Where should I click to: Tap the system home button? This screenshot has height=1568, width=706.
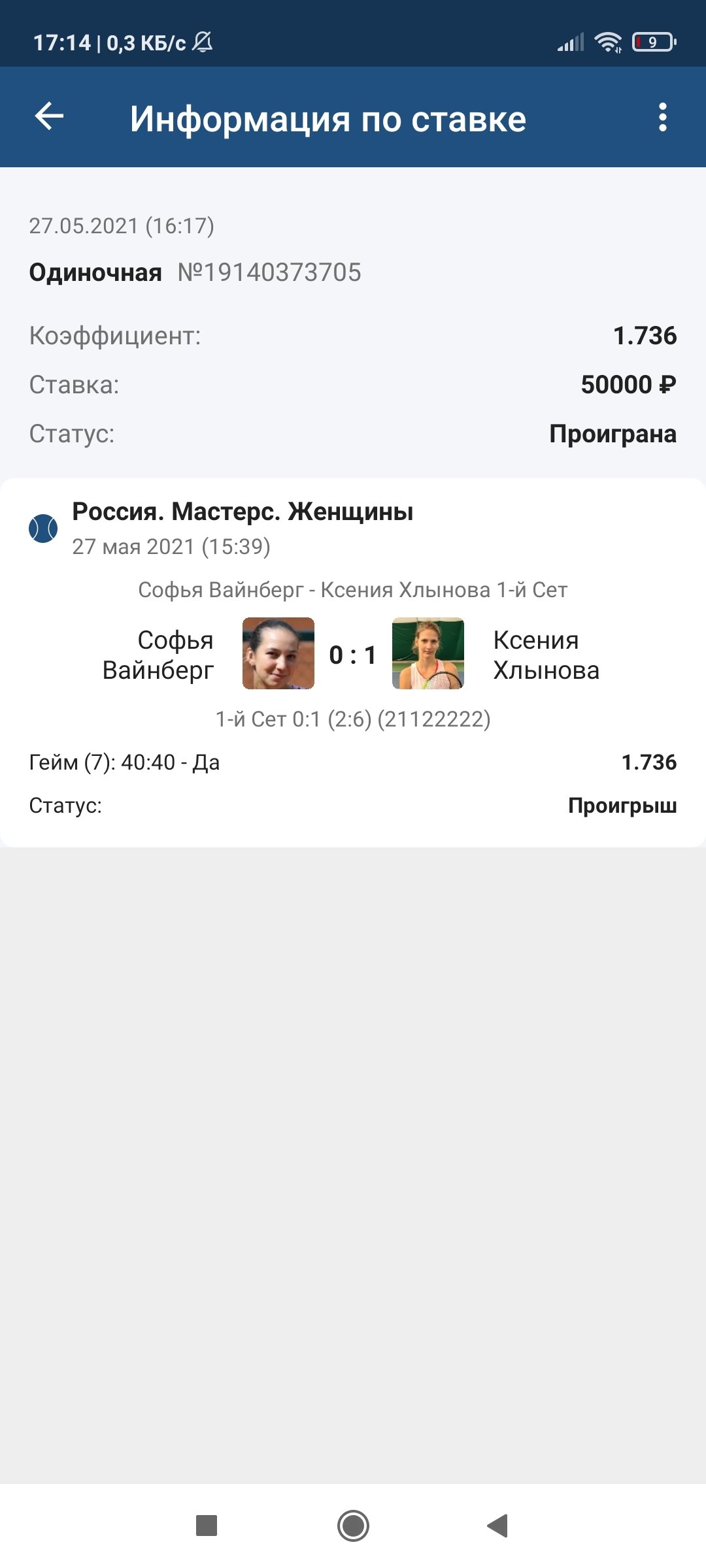click(x=353, y=1526)
